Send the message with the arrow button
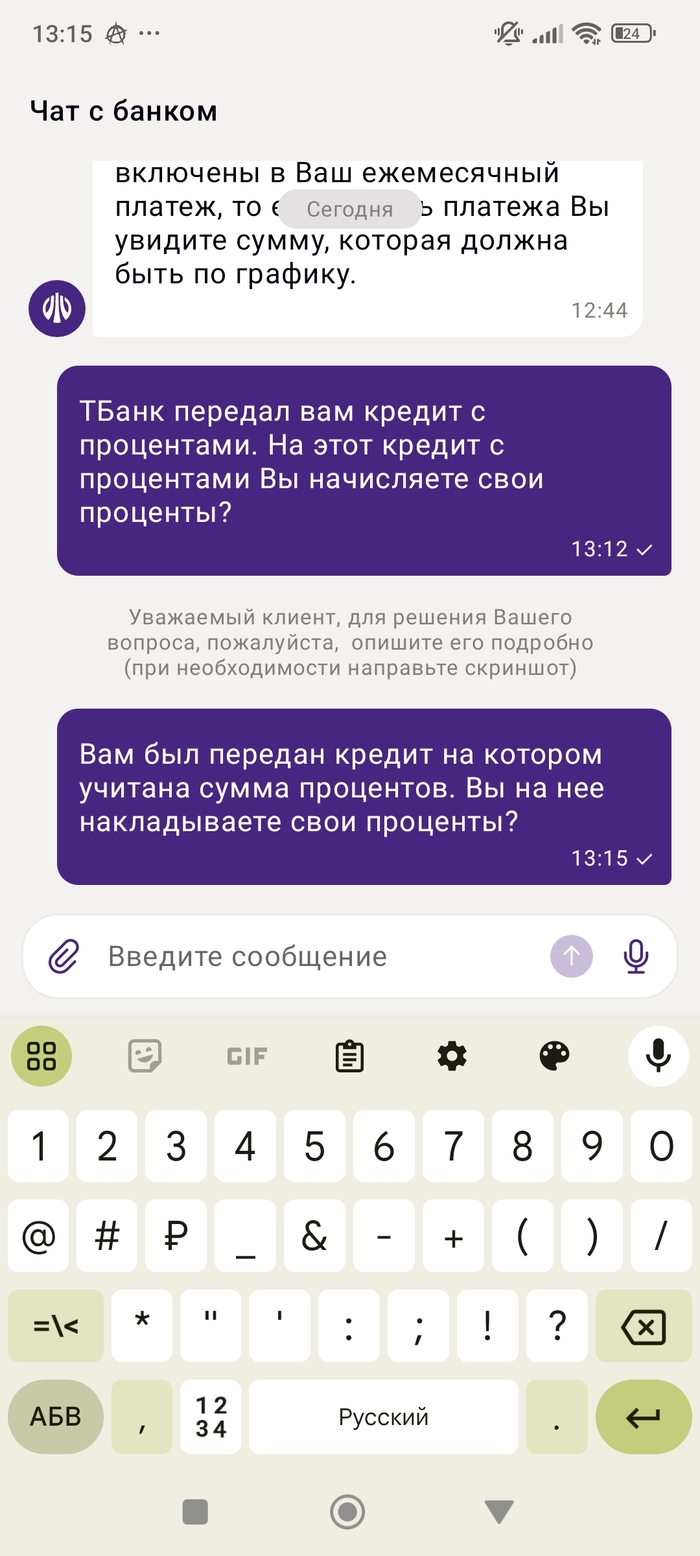The image size is (700, 1556). (x=571, y=956)
